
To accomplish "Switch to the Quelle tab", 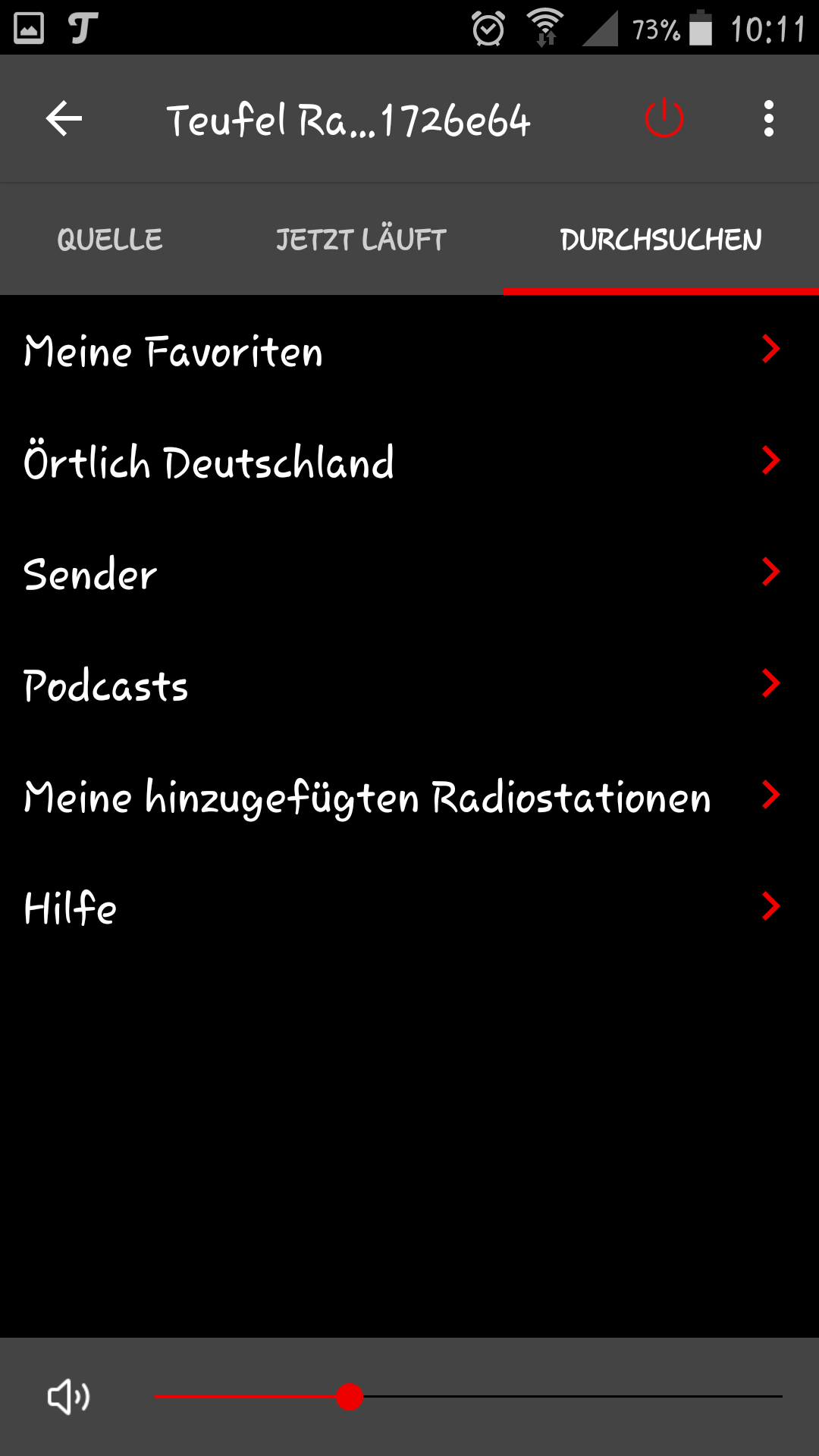I will [110, 240].
